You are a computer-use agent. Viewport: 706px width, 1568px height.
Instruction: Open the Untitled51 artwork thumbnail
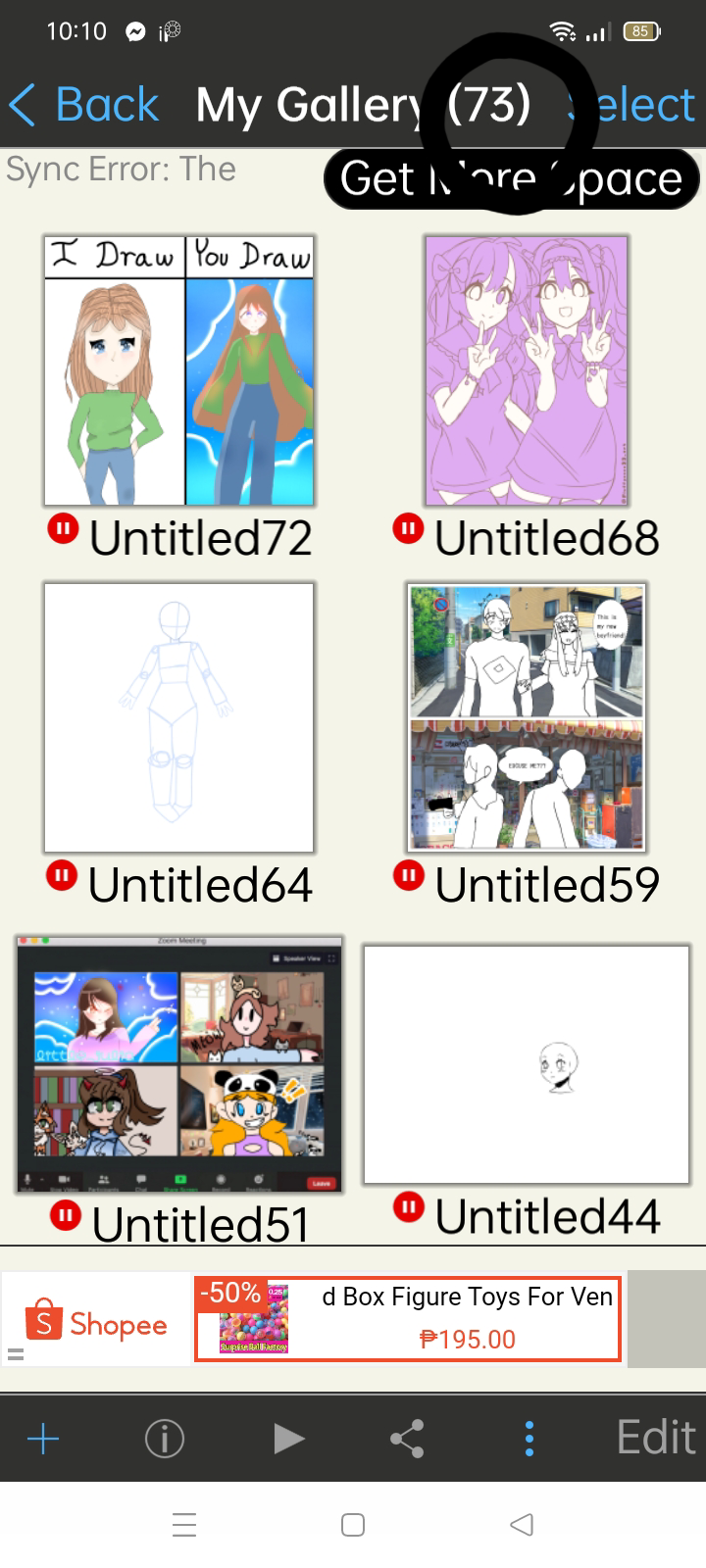[x=179, y=1064]
